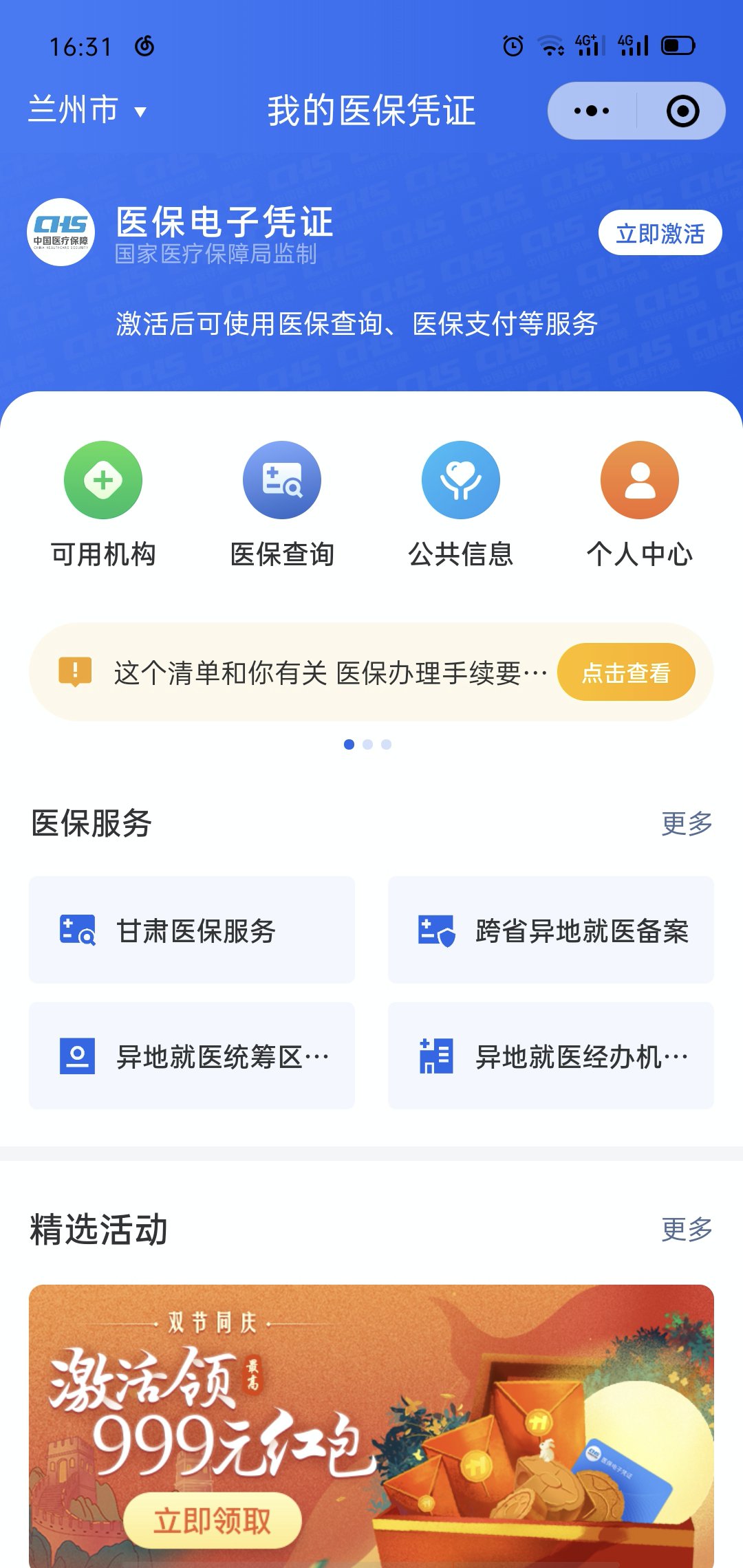Screen dimensions: 743x1568
Task: Close the mini program with circle icon
Action: point(682,111)
